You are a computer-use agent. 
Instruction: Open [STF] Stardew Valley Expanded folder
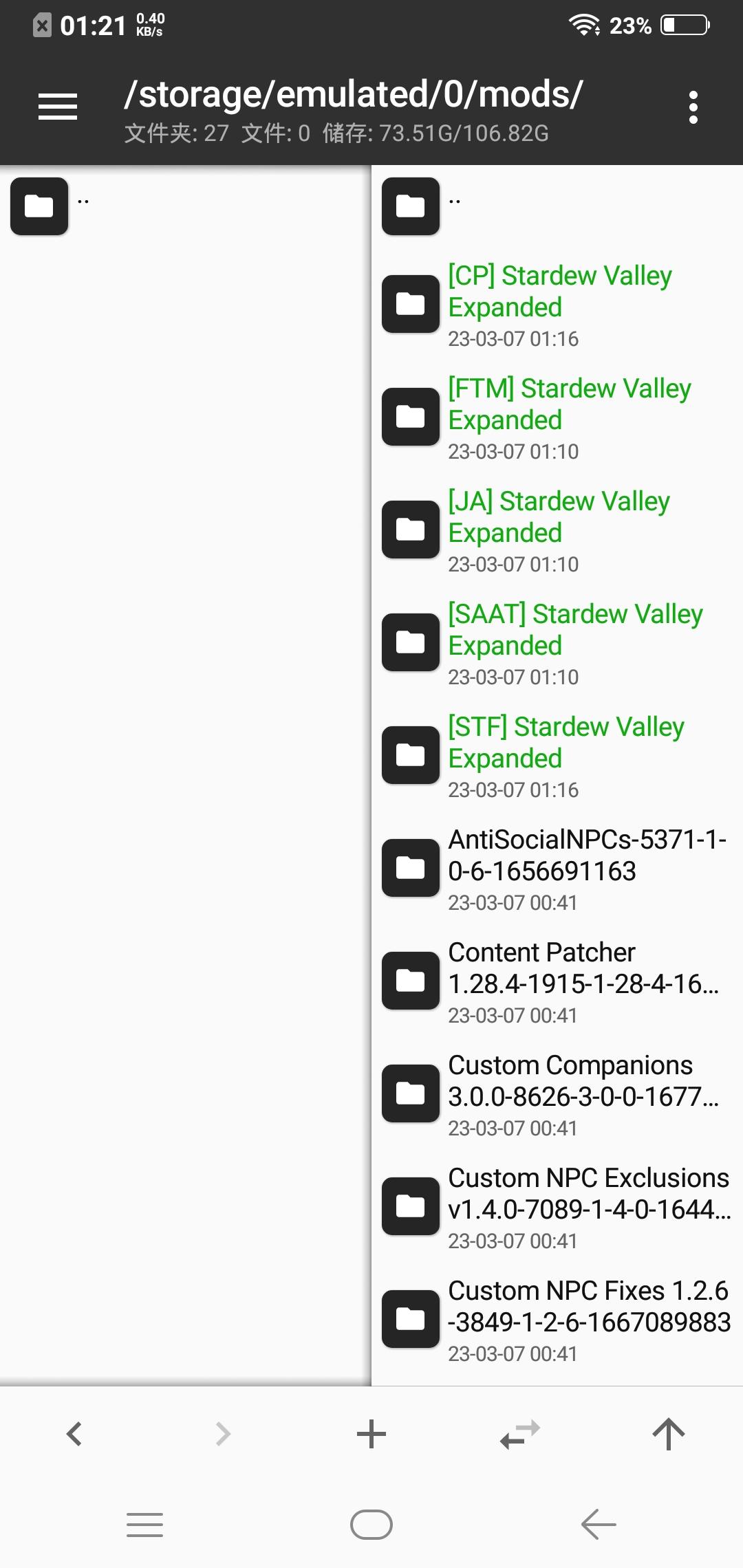coord(557,755)
